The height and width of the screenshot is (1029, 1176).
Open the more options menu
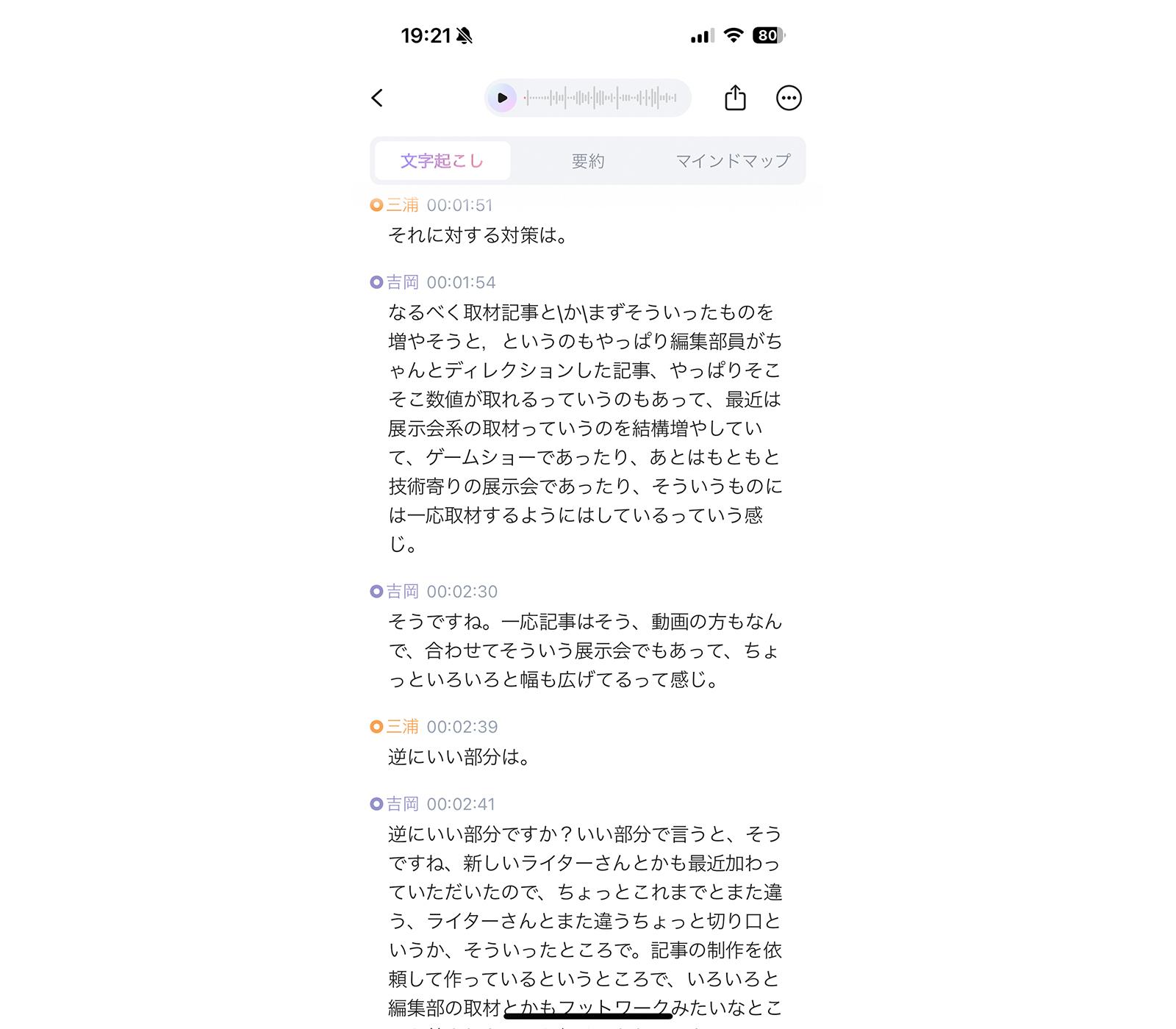[789, 98]
